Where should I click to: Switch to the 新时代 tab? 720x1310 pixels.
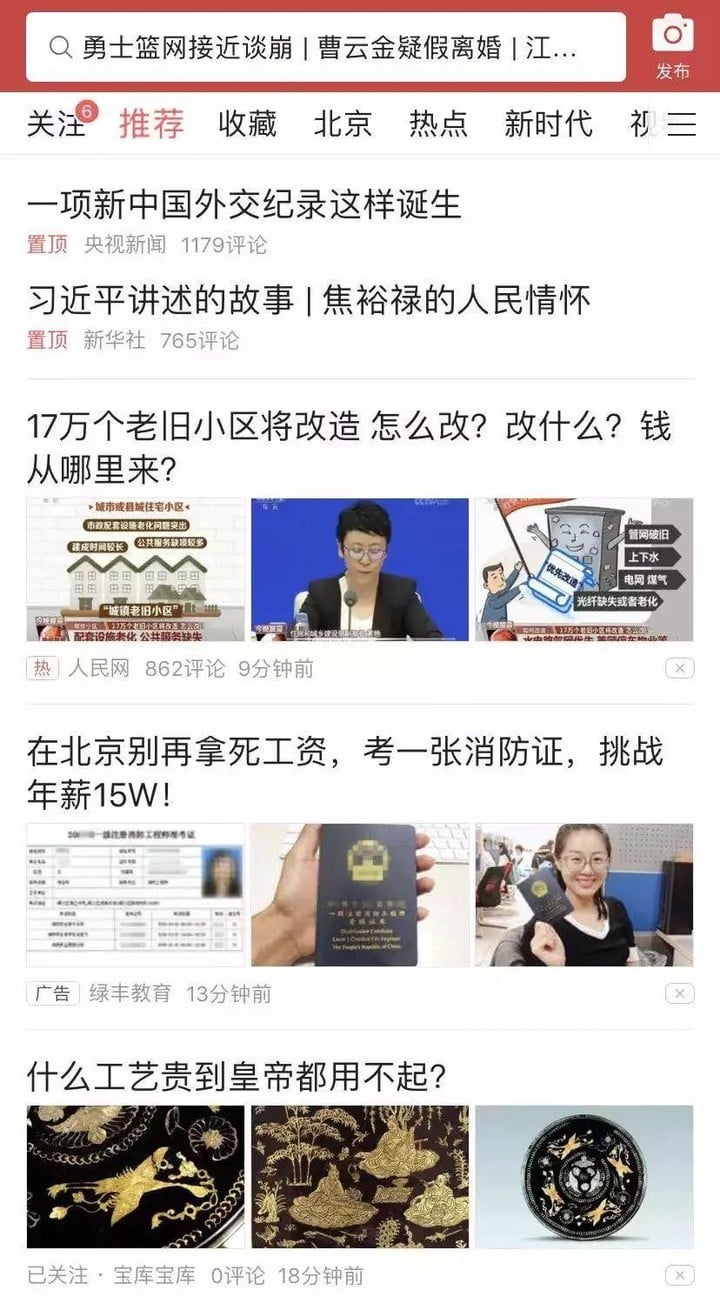[x=547, y=123]
